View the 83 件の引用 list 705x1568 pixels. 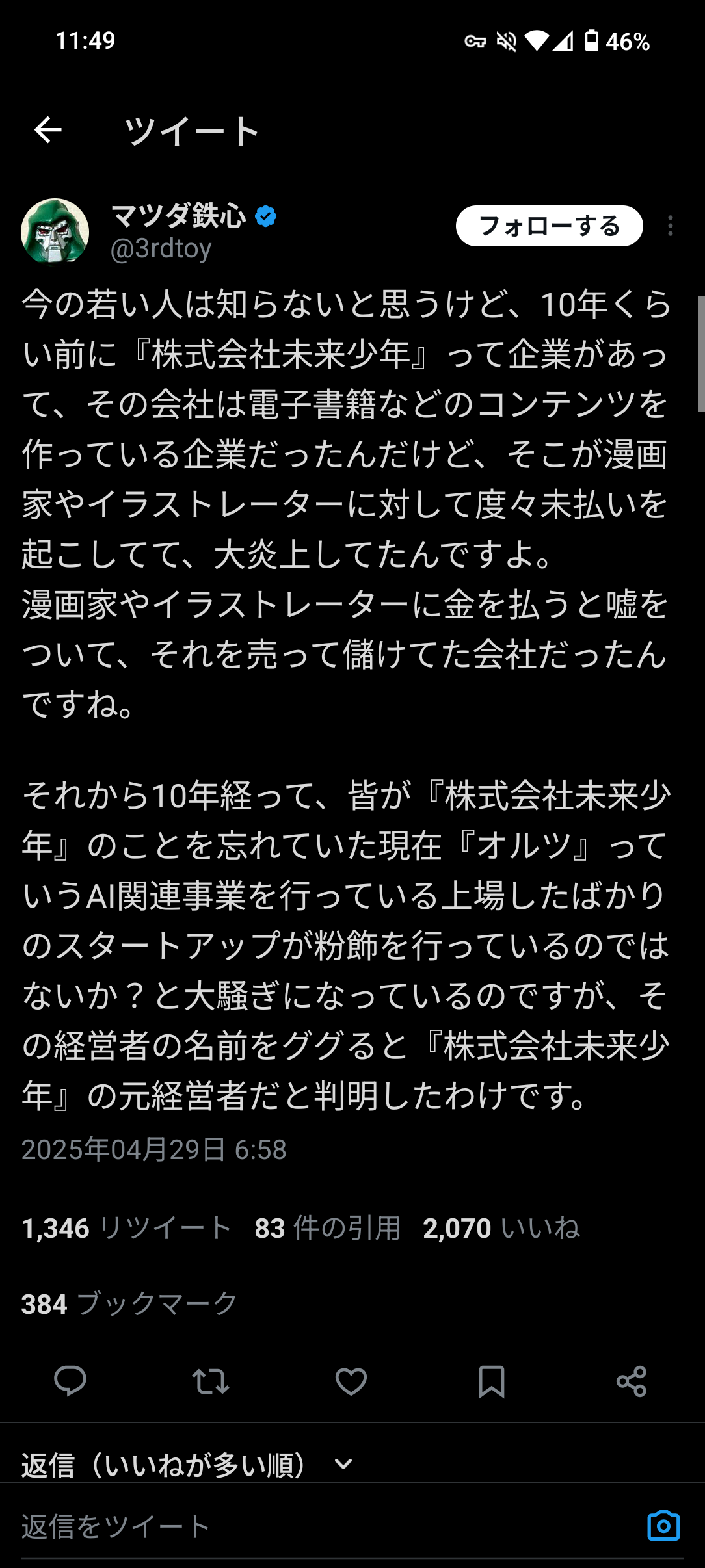click(x=327, y=1229)
